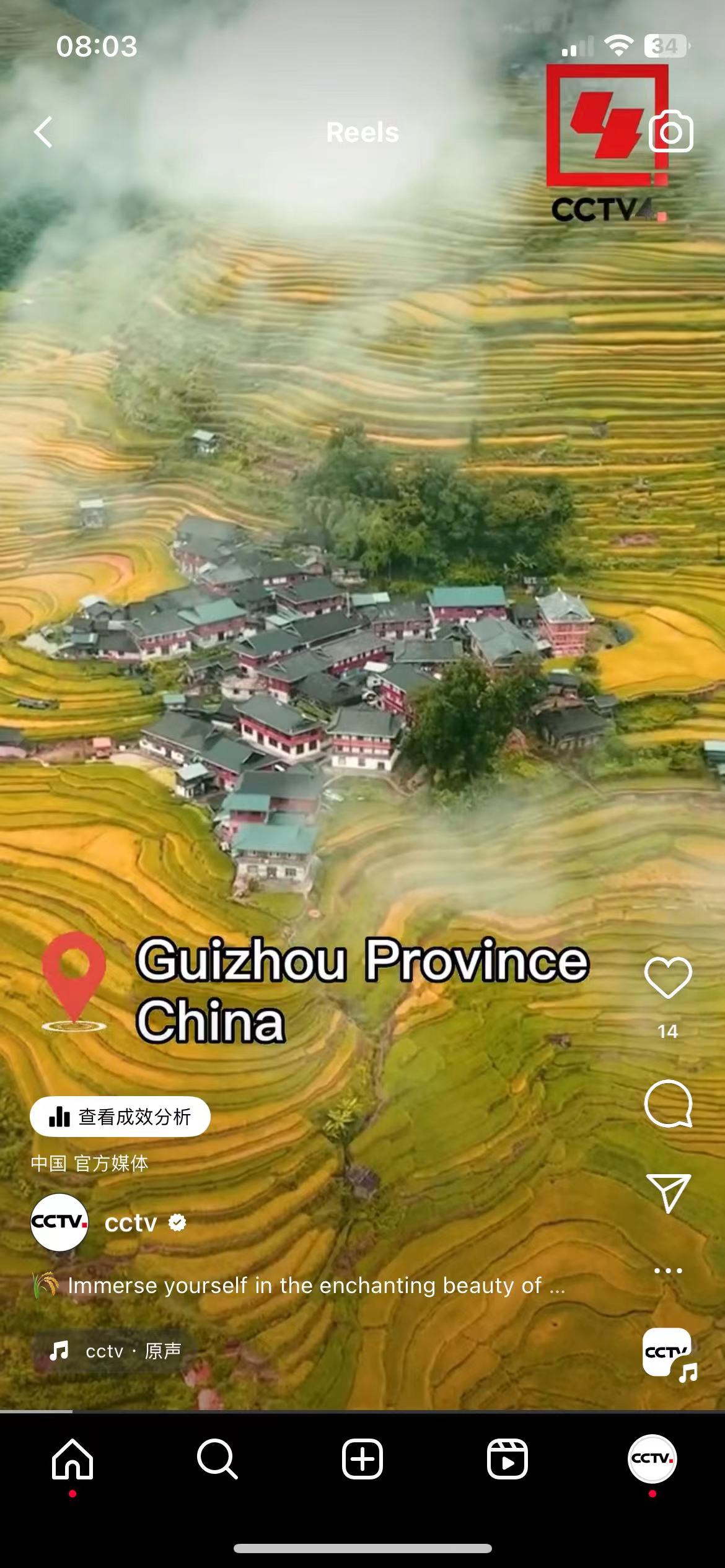The image size is (725, 1568).
Task: Open the camera to create a reel
Action: pyautogui.click(x=670, y=131)
